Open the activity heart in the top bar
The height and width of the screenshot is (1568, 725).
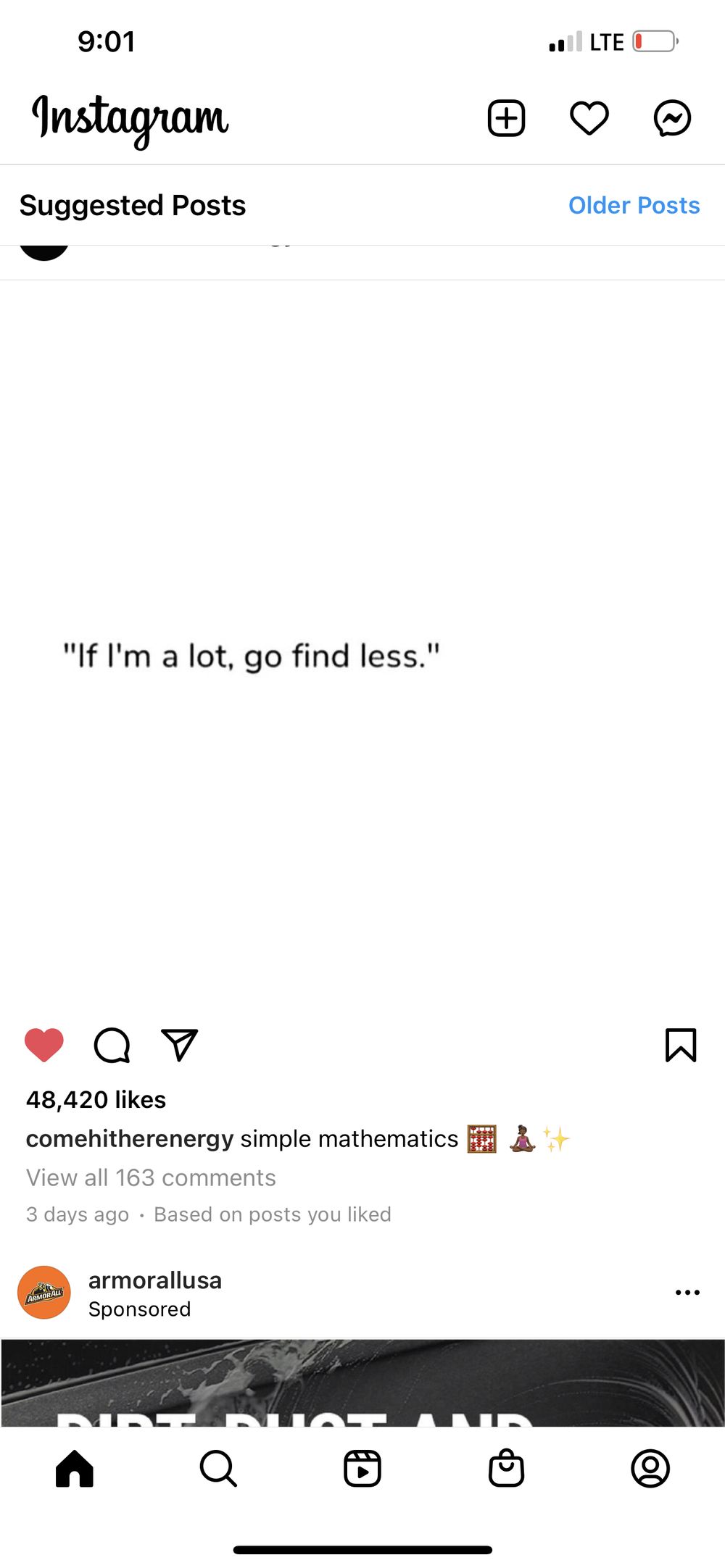coord(589,118)
